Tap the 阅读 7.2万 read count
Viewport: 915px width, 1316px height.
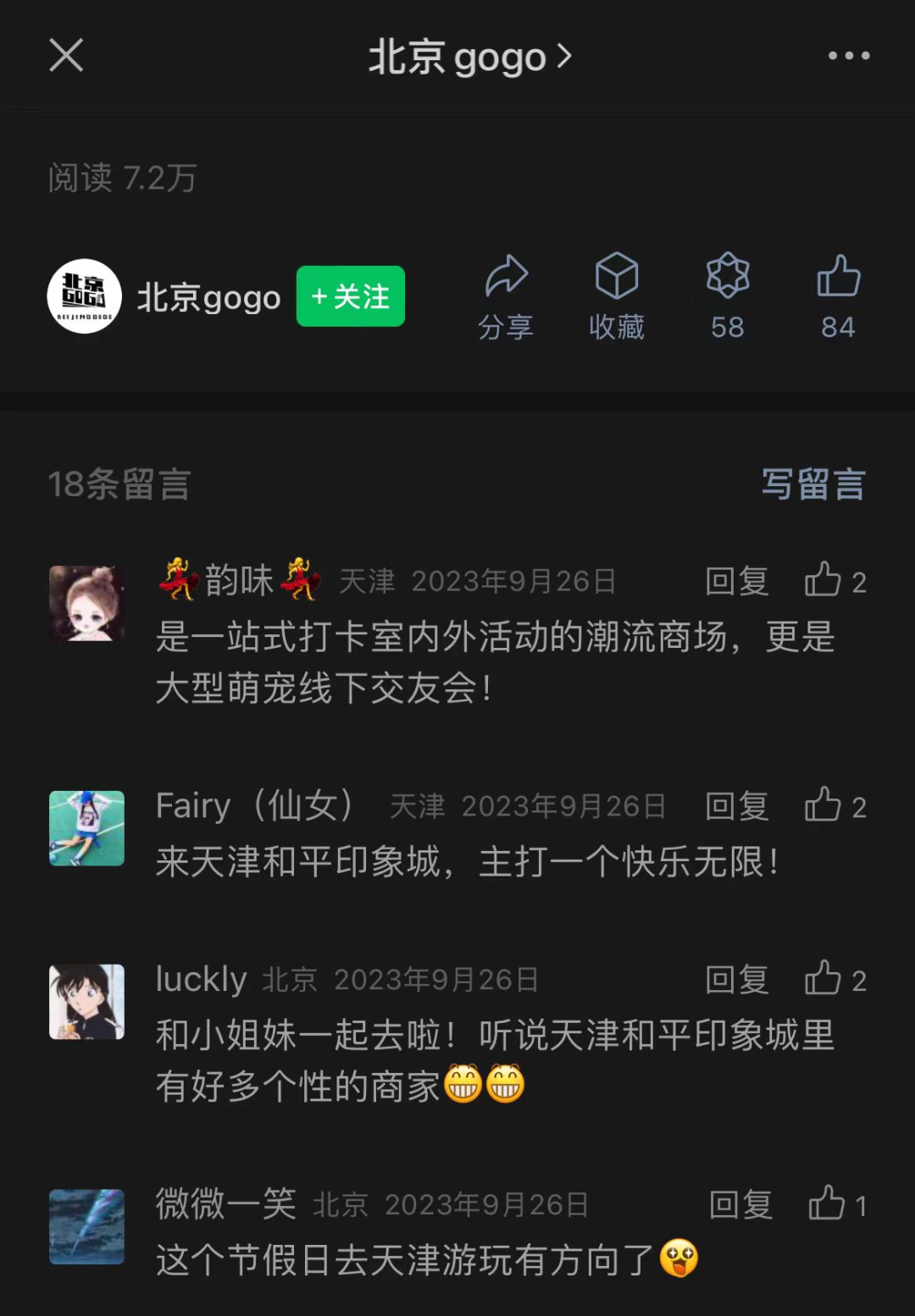[121, 178]
